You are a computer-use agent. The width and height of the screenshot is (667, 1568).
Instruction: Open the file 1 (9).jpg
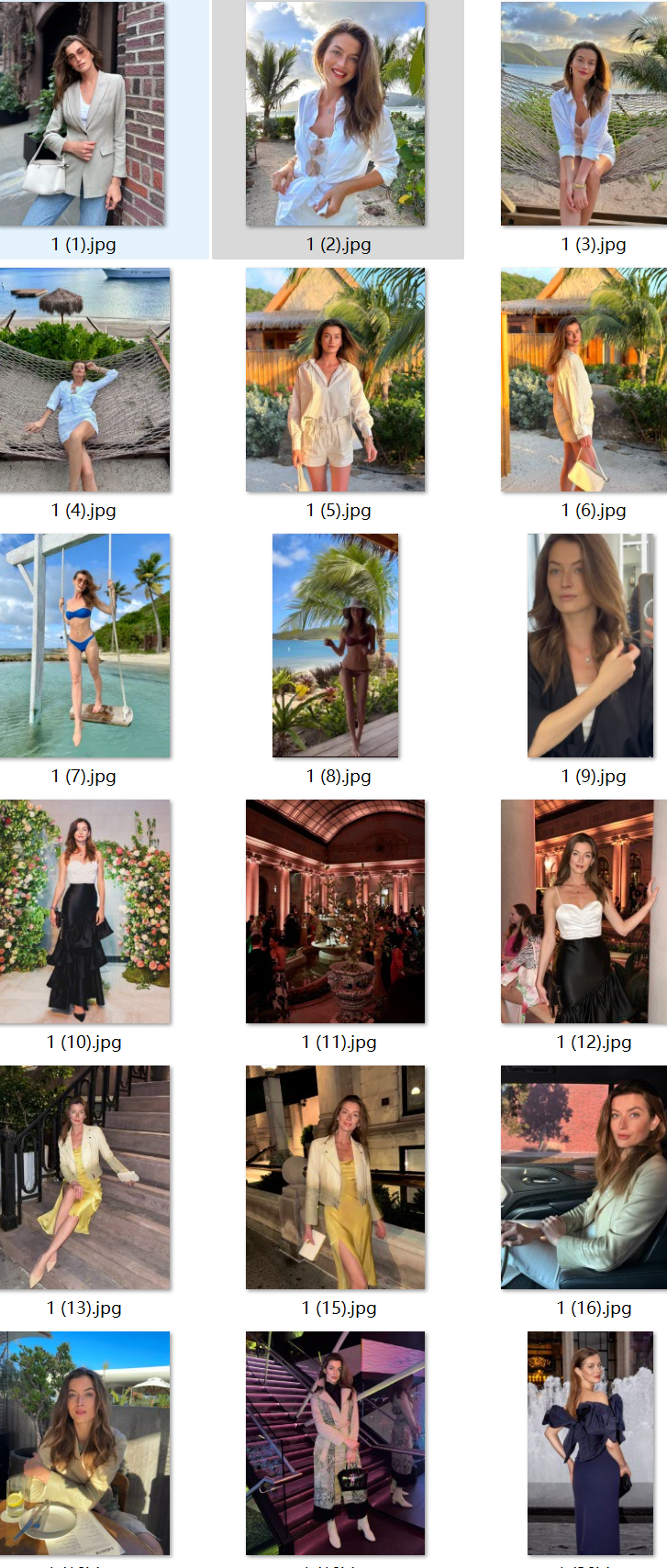[591, 646]
